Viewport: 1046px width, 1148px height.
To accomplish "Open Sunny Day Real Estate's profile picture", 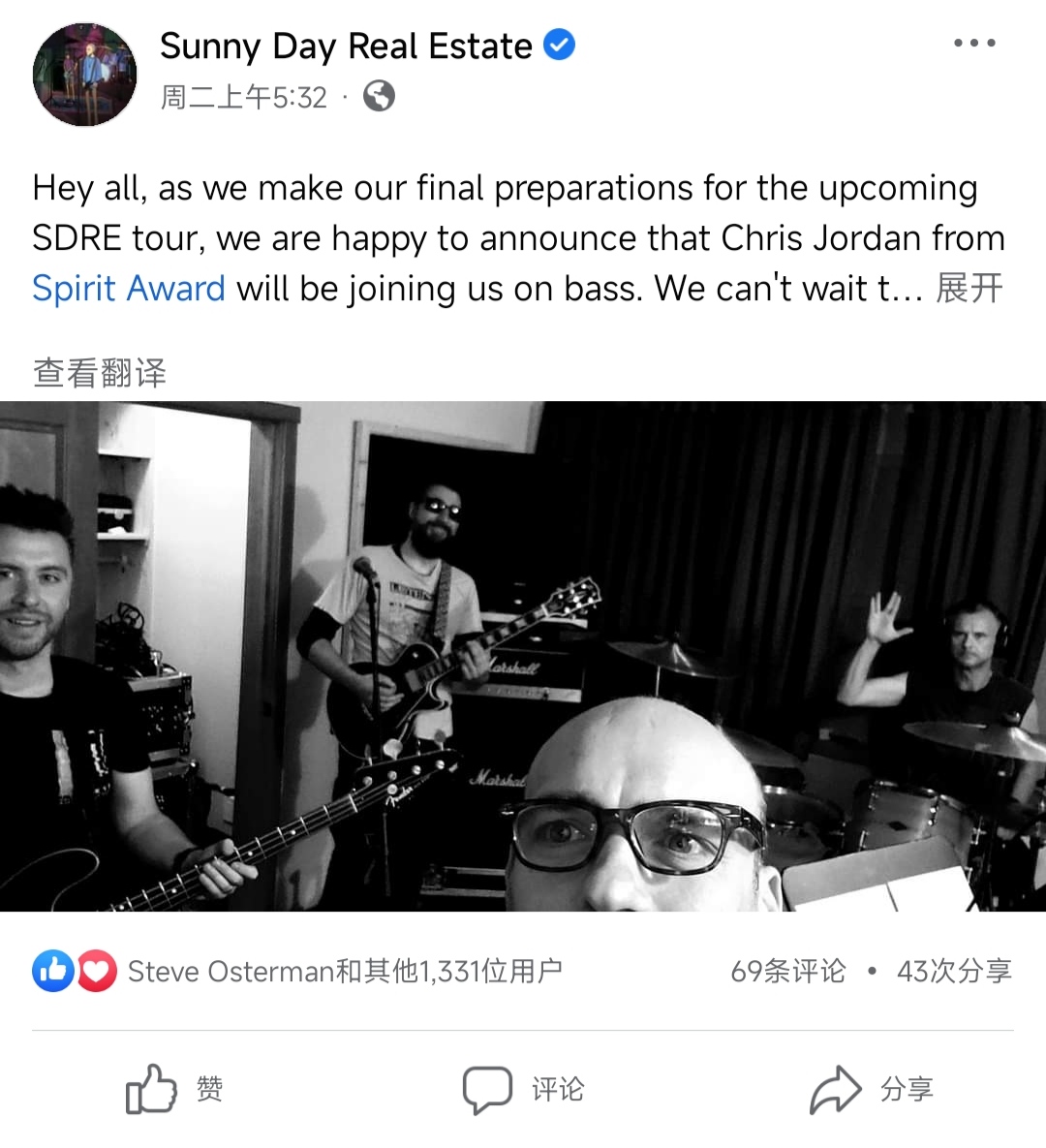I will click(85, 75).
